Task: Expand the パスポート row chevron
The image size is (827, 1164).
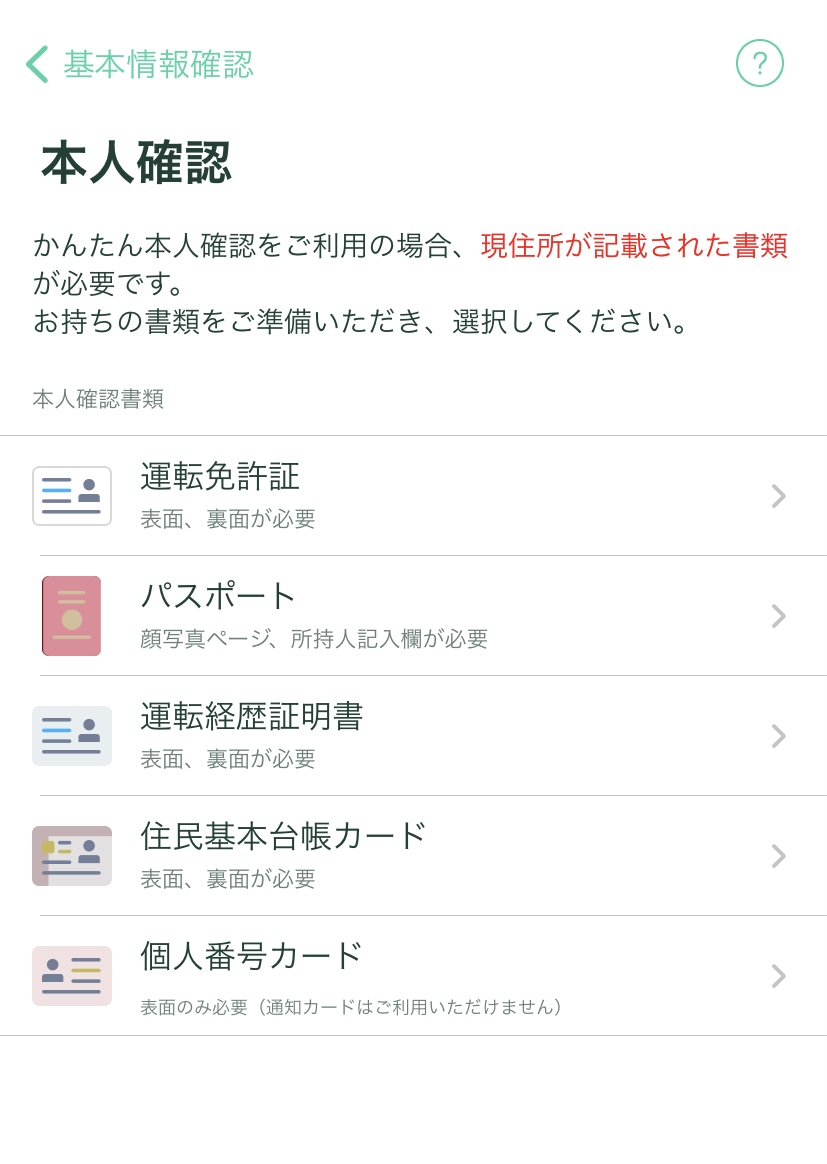Action: (x=778, y=616)
